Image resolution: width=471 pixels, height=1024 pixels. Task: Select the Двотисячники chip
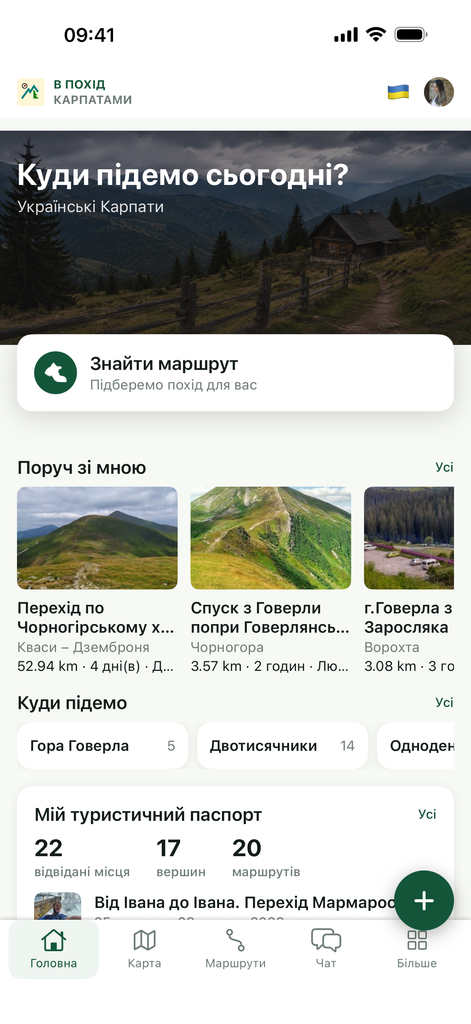pyautogui.click(x=282, y=746)
